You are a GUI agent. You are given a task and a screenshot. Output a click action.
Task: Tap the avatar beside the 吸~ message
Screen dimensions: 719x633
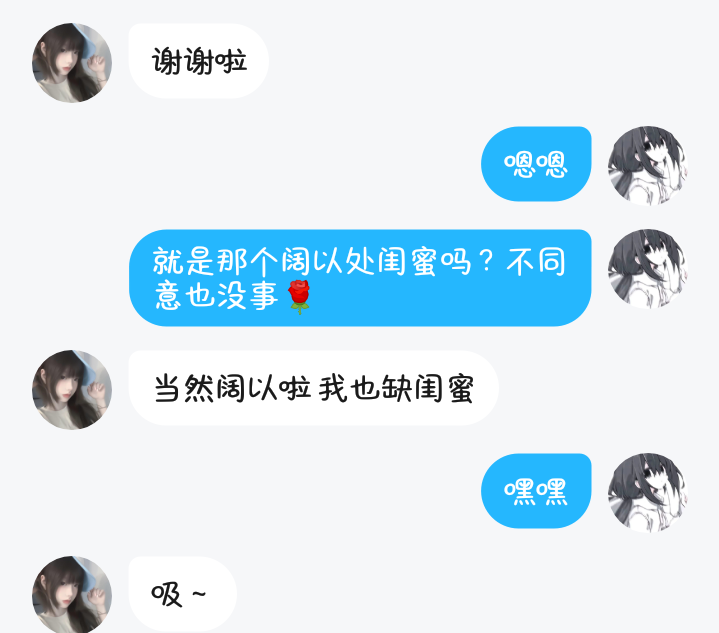[72, 595]
